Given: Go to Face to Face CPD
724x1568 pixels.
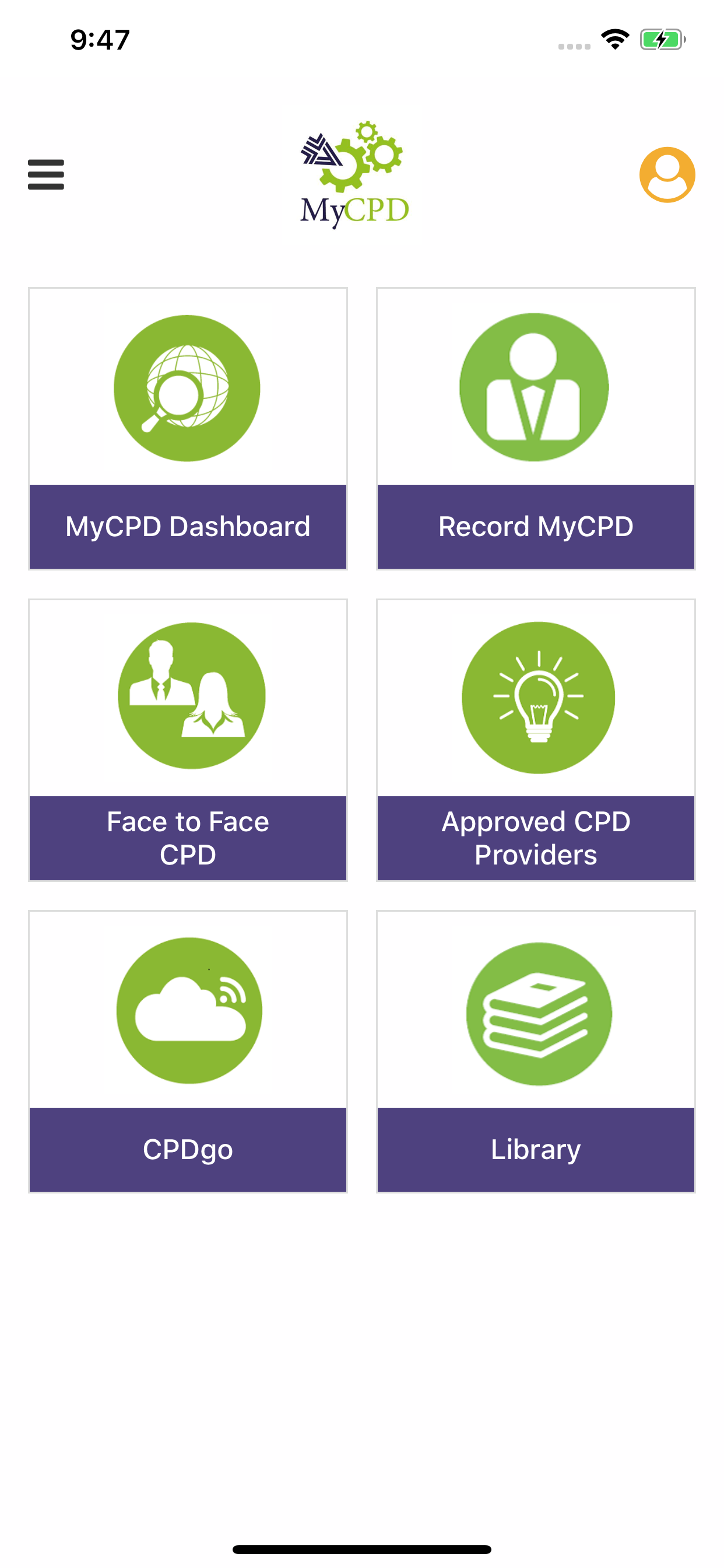Looking at the screenshot, I should pos(187,740).
